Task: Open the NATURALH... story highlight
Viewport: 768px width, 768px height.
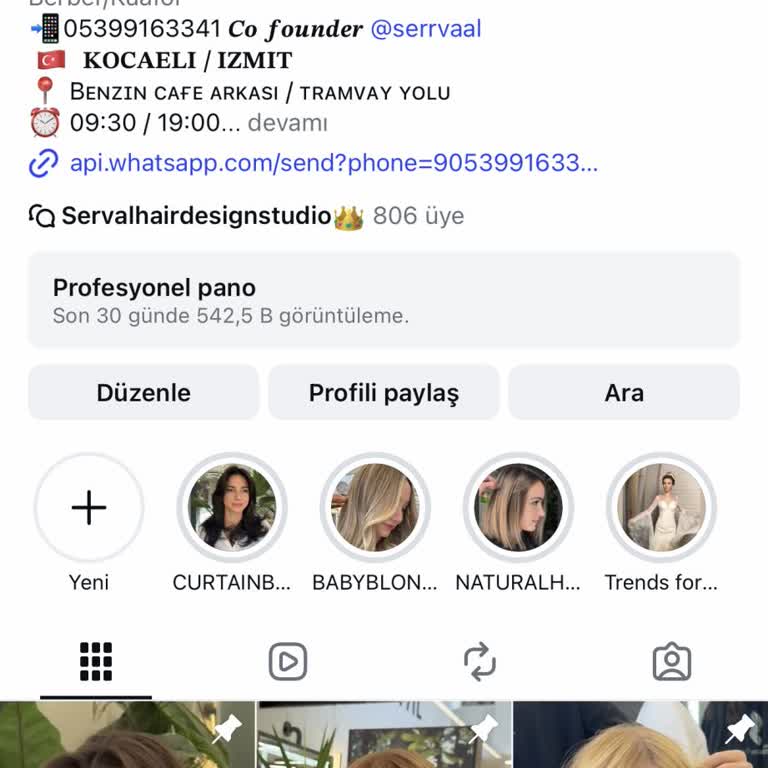Action: (x=518, y=508)
